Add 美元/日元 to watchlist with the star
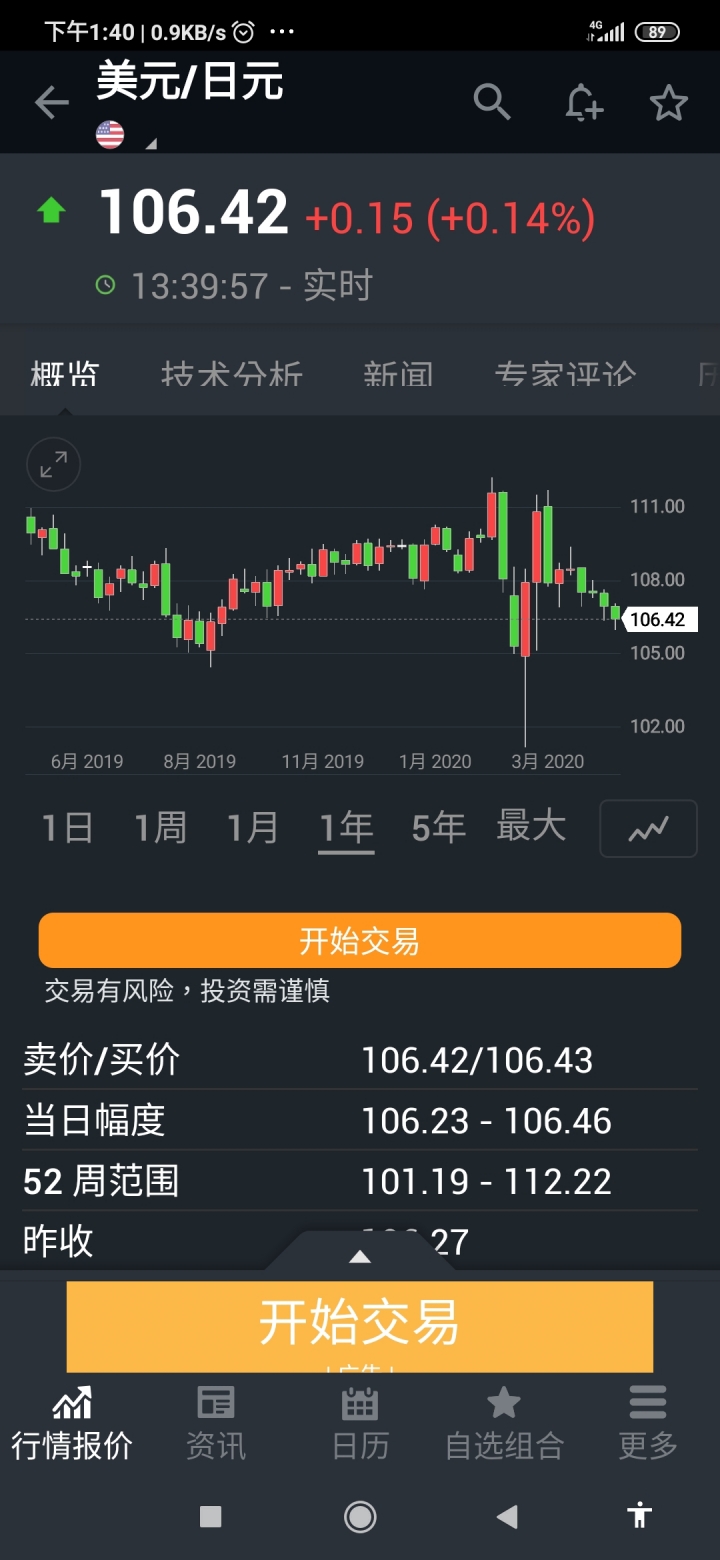Viewport: 720px width, 1560px height. click(x=669, y=102)
